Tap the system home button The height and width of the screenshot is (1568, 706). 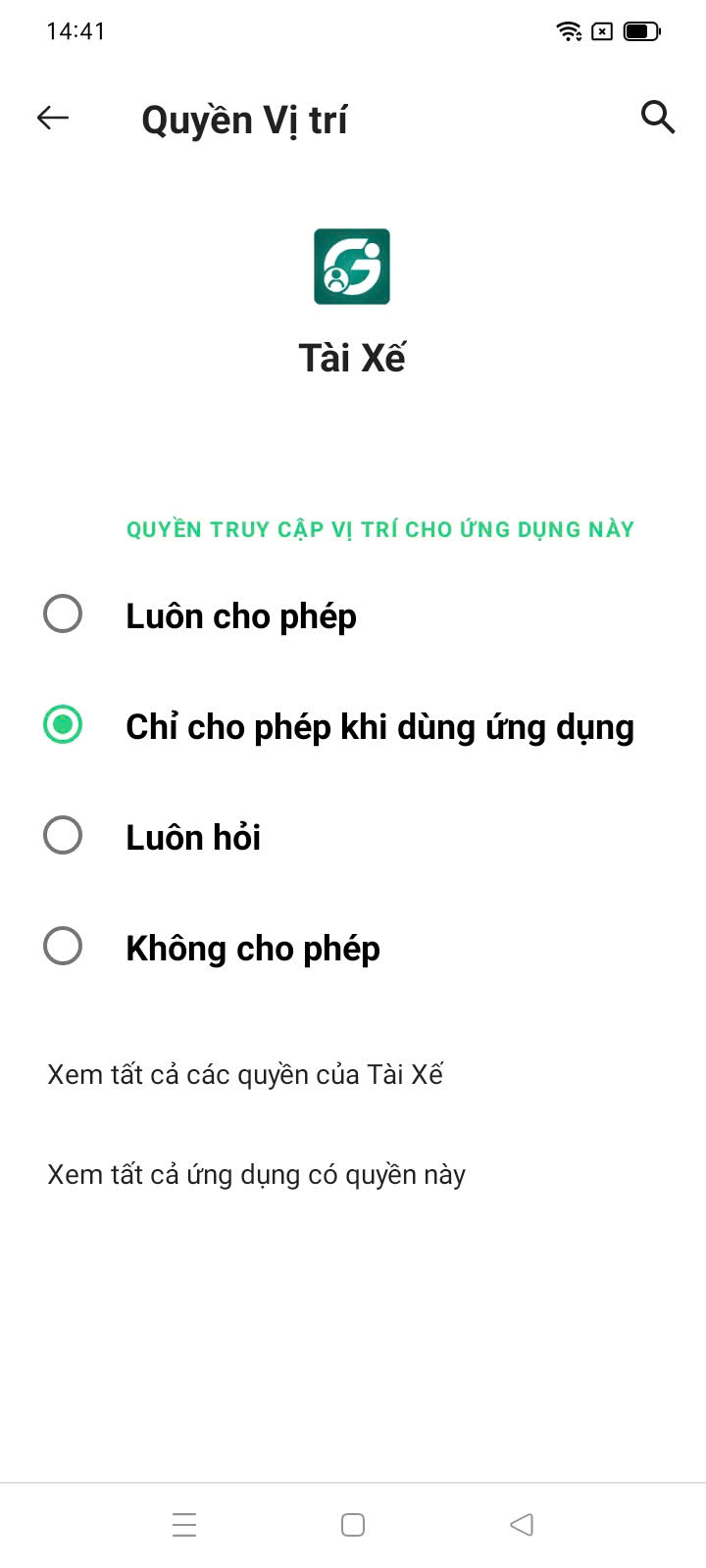[353, 1525]
